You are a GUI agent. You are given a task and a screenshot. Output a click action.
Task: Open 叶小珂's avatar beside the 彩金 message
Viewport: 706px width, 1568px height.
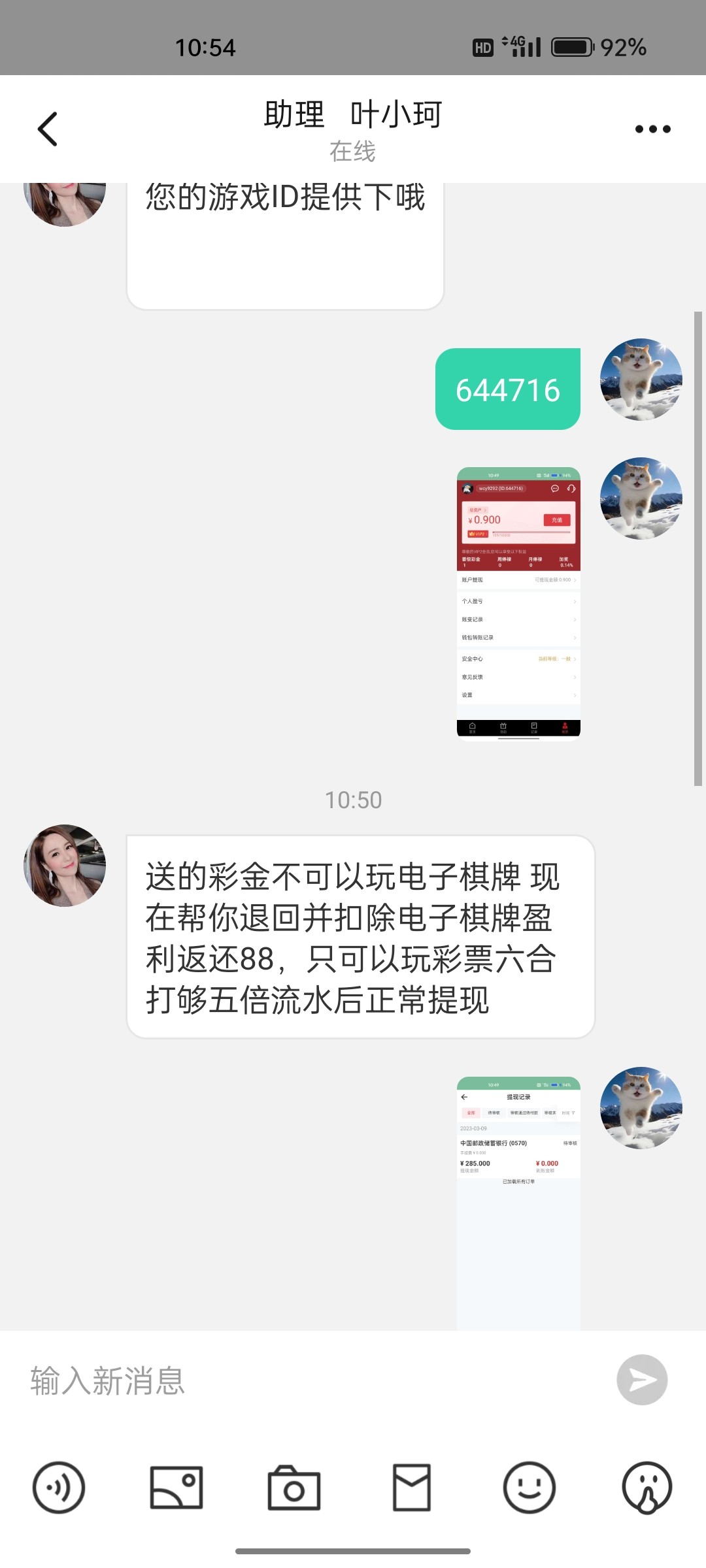[65, 865]
